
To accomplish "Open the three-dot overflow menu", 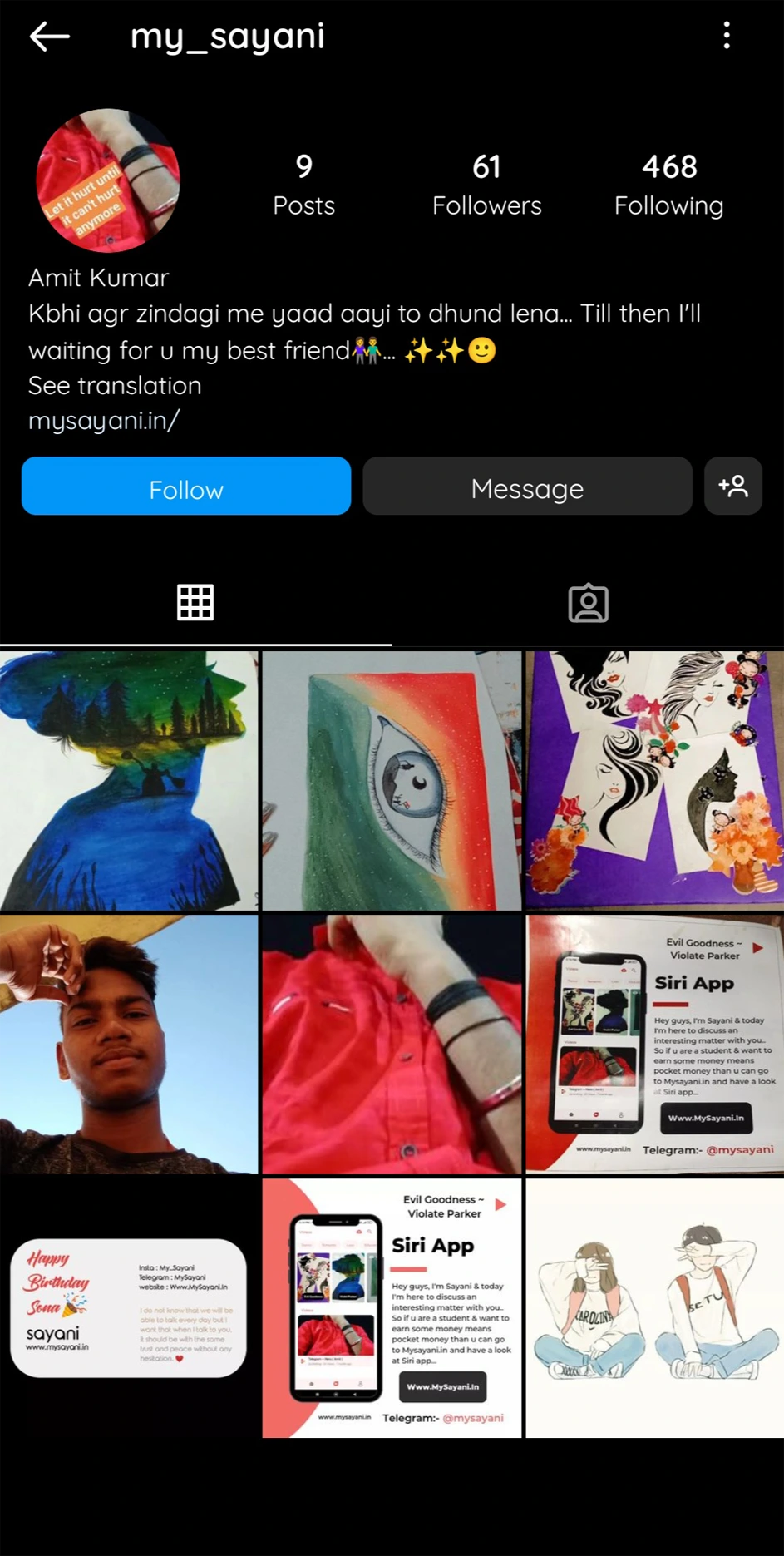I will (x=727, y=36).
